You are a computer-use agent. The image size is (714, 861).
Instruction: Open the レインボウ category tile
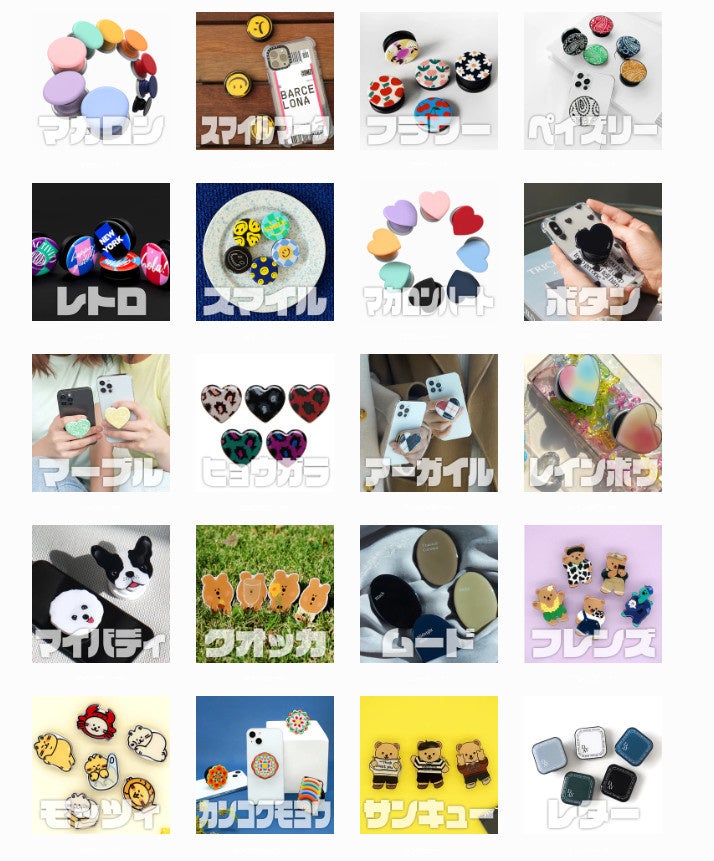tap(593, 423)
